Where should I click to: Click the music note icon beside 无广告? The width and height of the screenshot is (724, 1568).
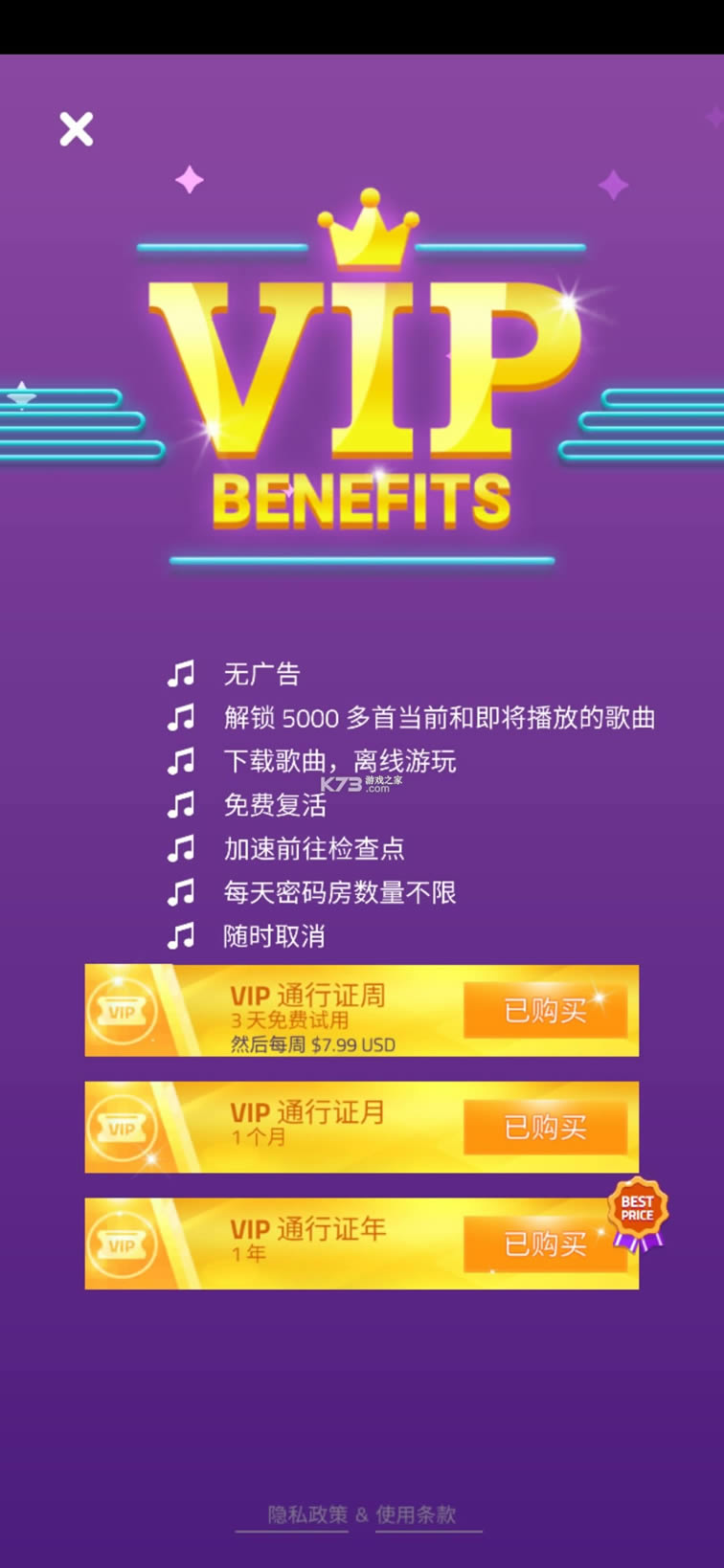[181, 673]
